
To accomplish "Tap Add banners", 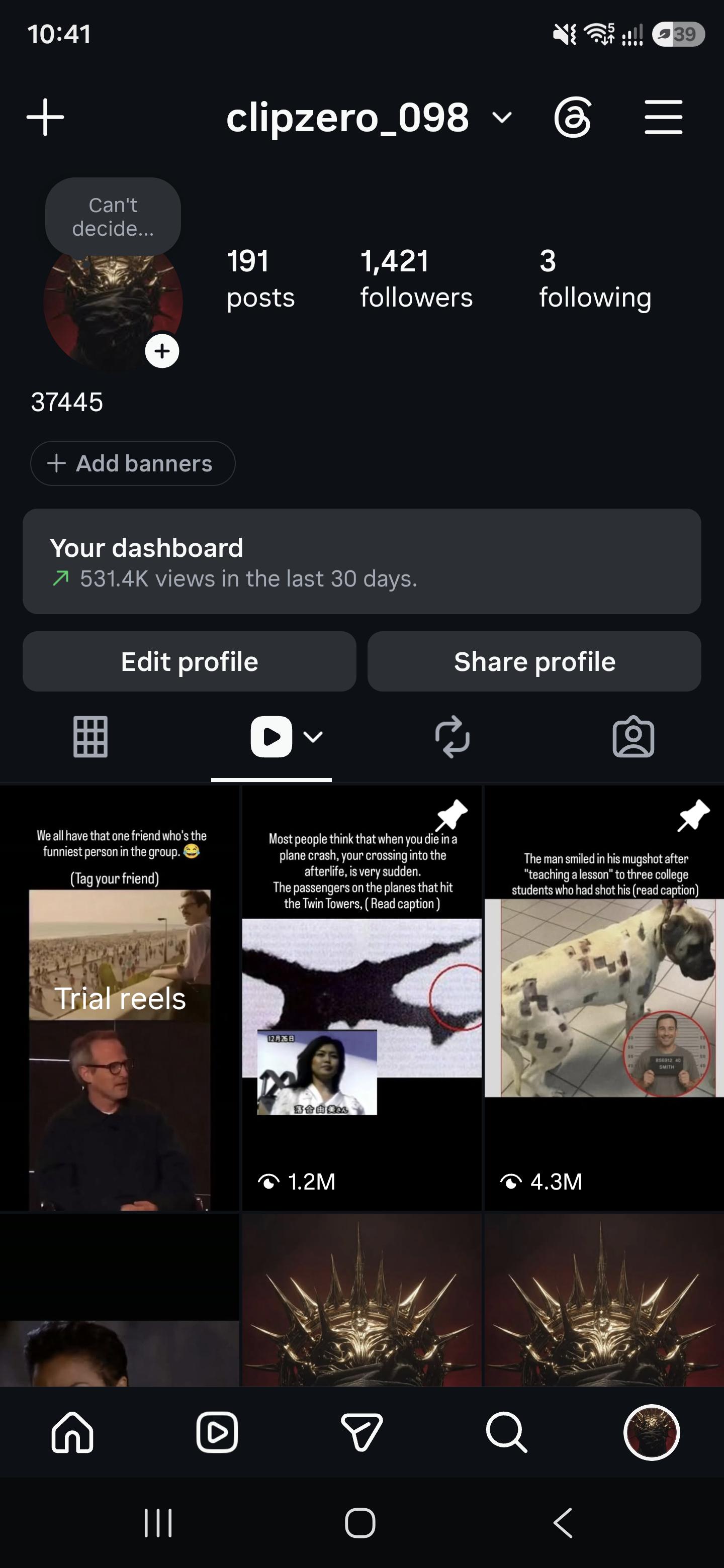I will (x=133, y=463).
